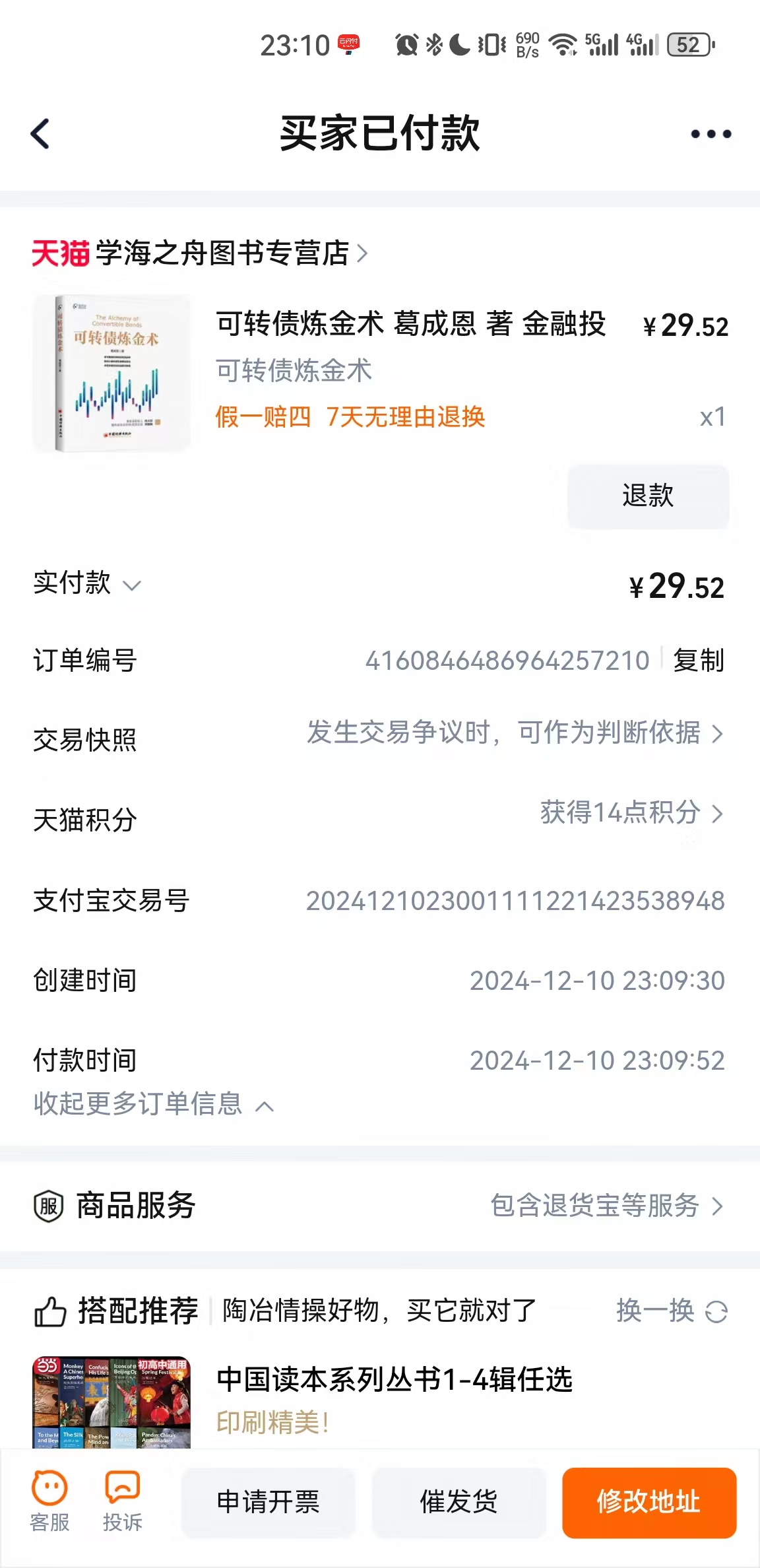
Task: Open the 投诉 complaint option
Action: pos(123,1501)
